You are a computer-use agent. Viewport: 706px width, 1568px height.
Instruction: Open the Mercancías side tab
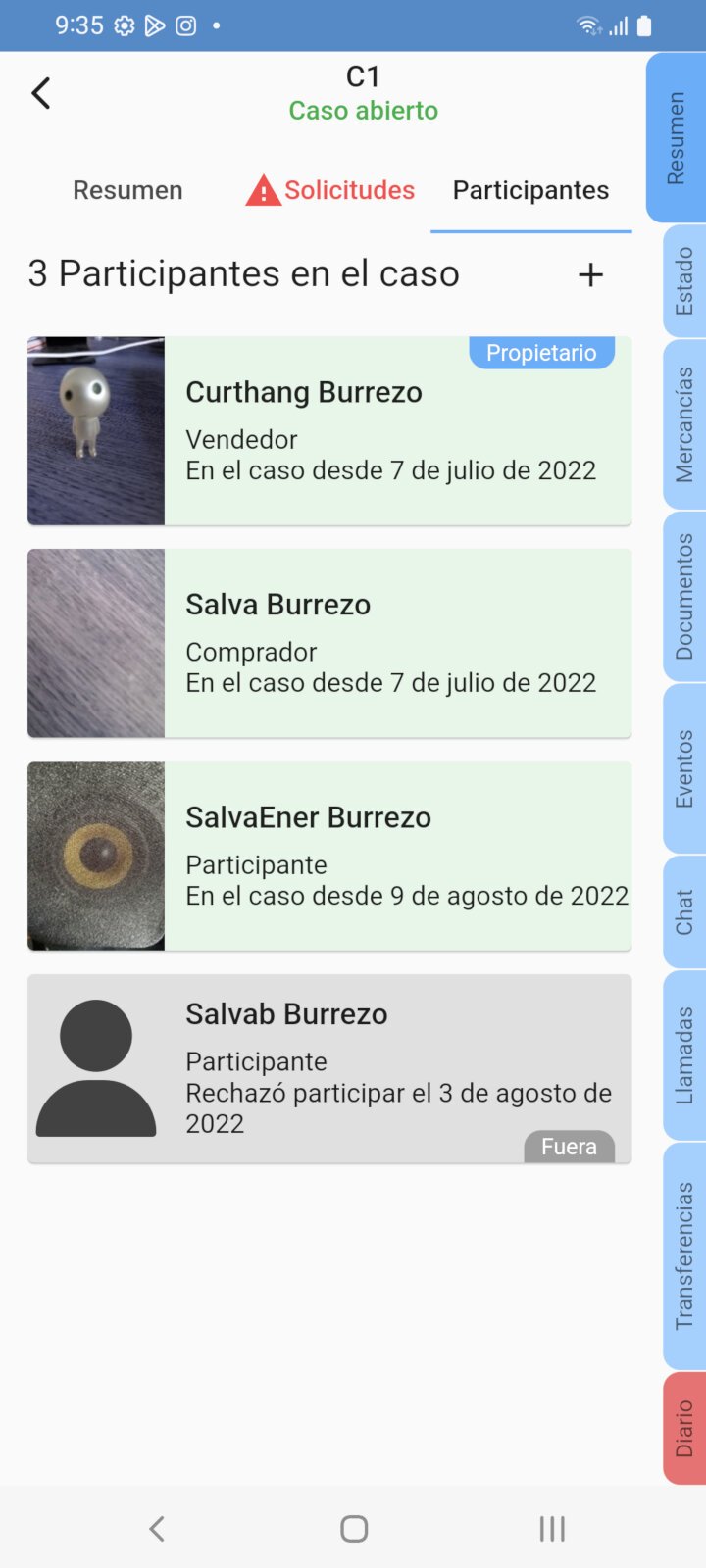click(x=684, y=424)
